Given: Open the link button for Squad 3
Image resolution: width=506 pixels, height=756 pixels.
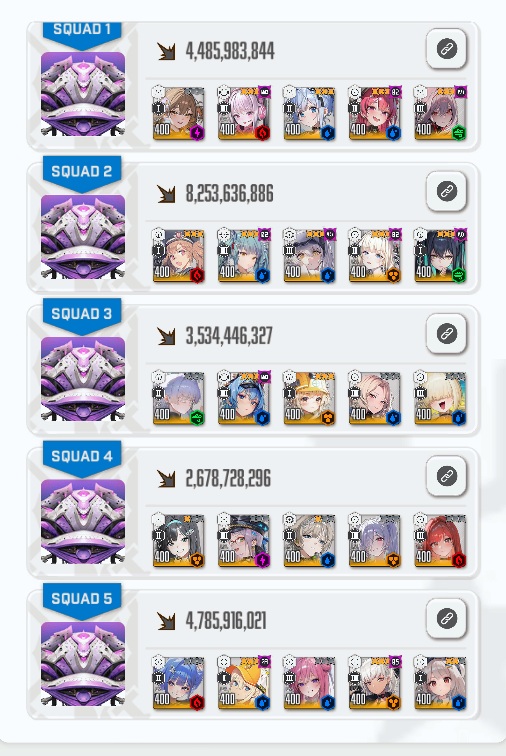Looking at the screenshot, I should click(446, 334).
